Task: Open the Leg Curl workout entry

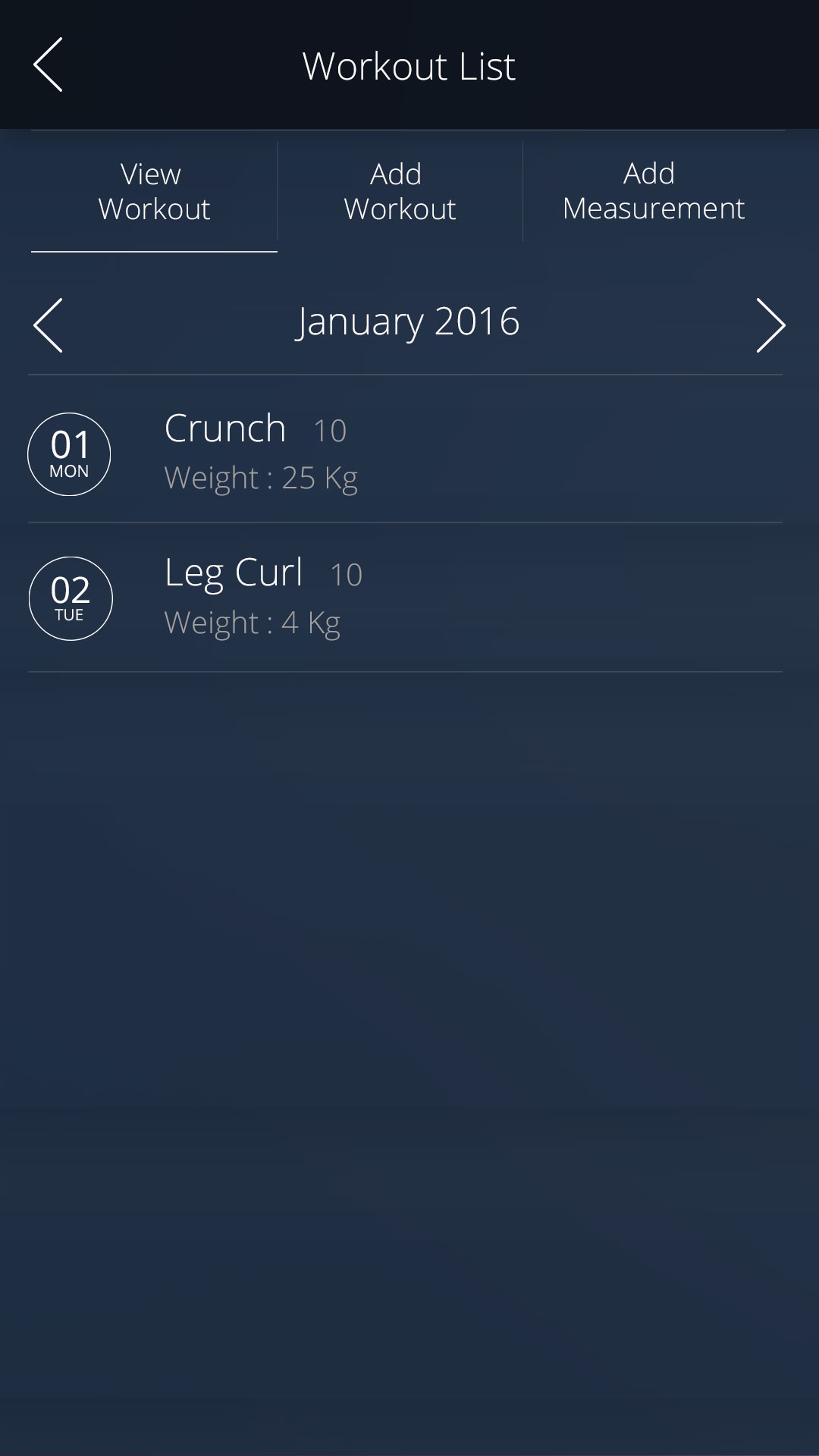Action: [405, 598]
